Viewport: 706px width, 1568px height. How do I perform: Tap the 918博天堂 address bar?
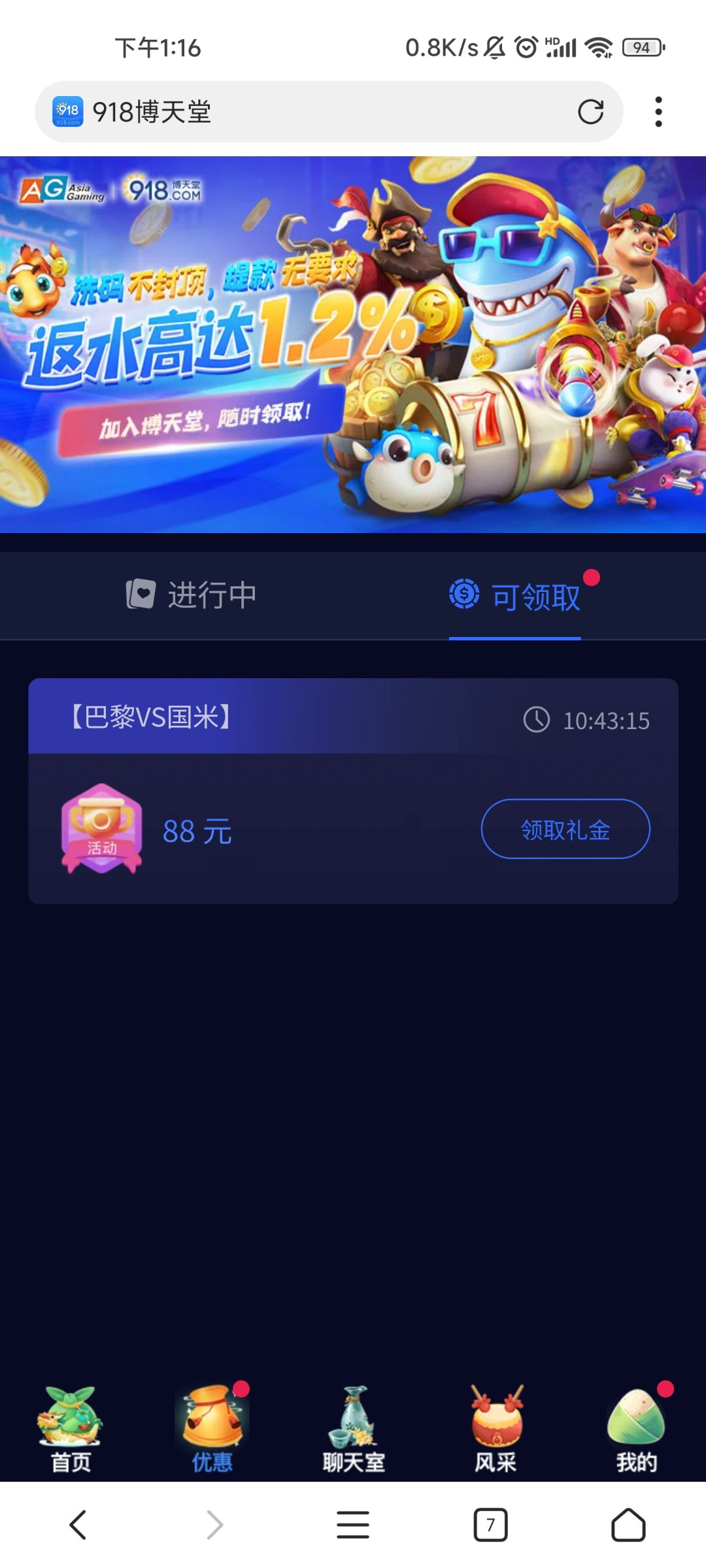click(x=314, y=112)
